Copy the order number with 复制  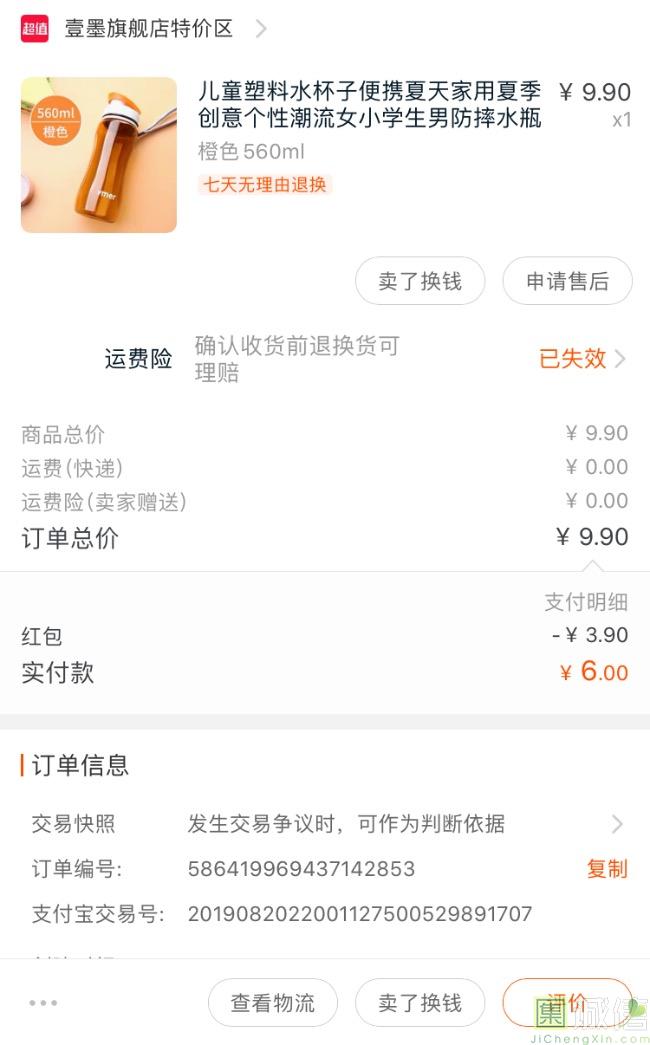pyautogui.click(x=607, y=868)
